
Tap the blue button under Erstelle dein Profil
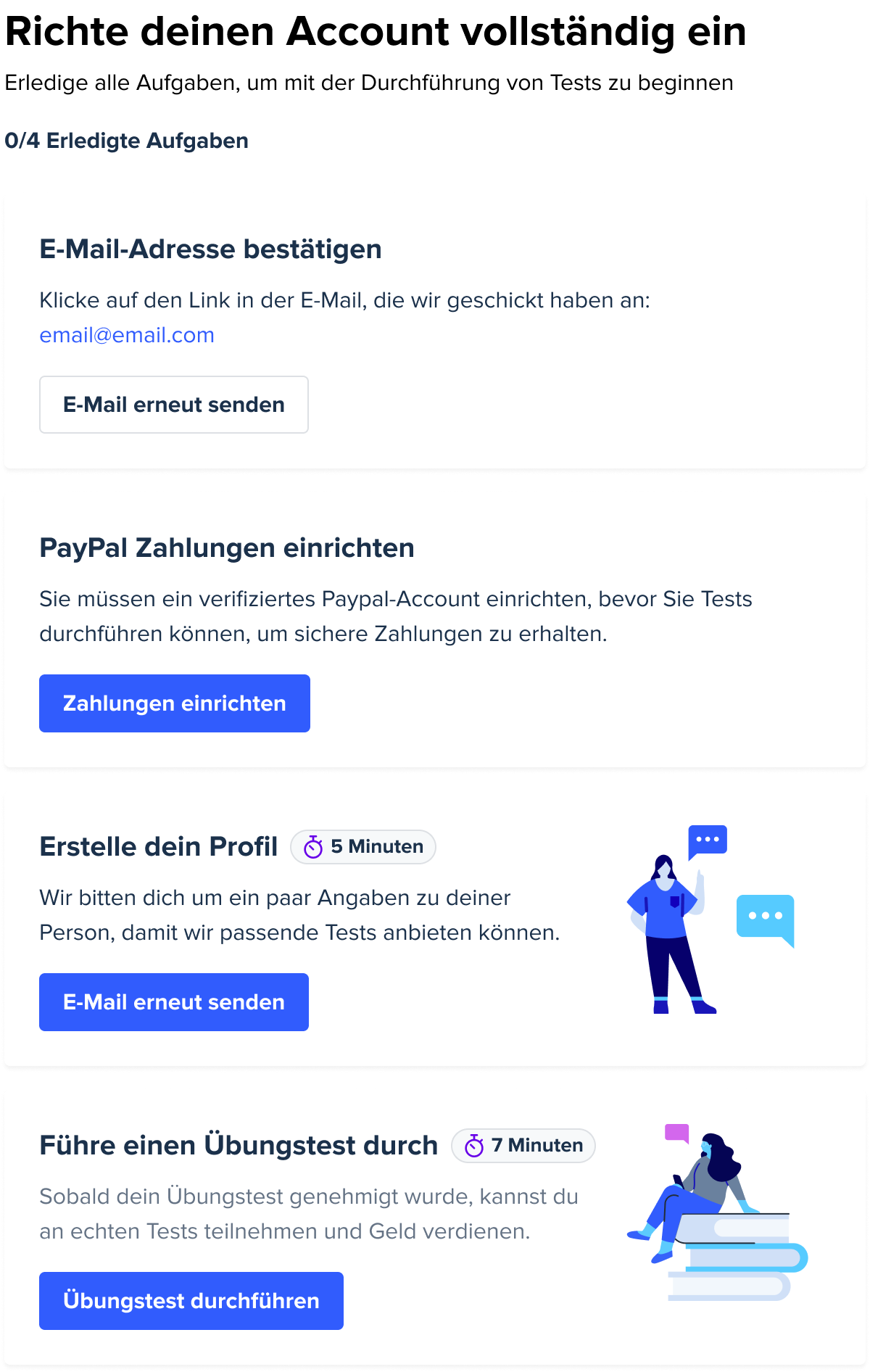174,1002
